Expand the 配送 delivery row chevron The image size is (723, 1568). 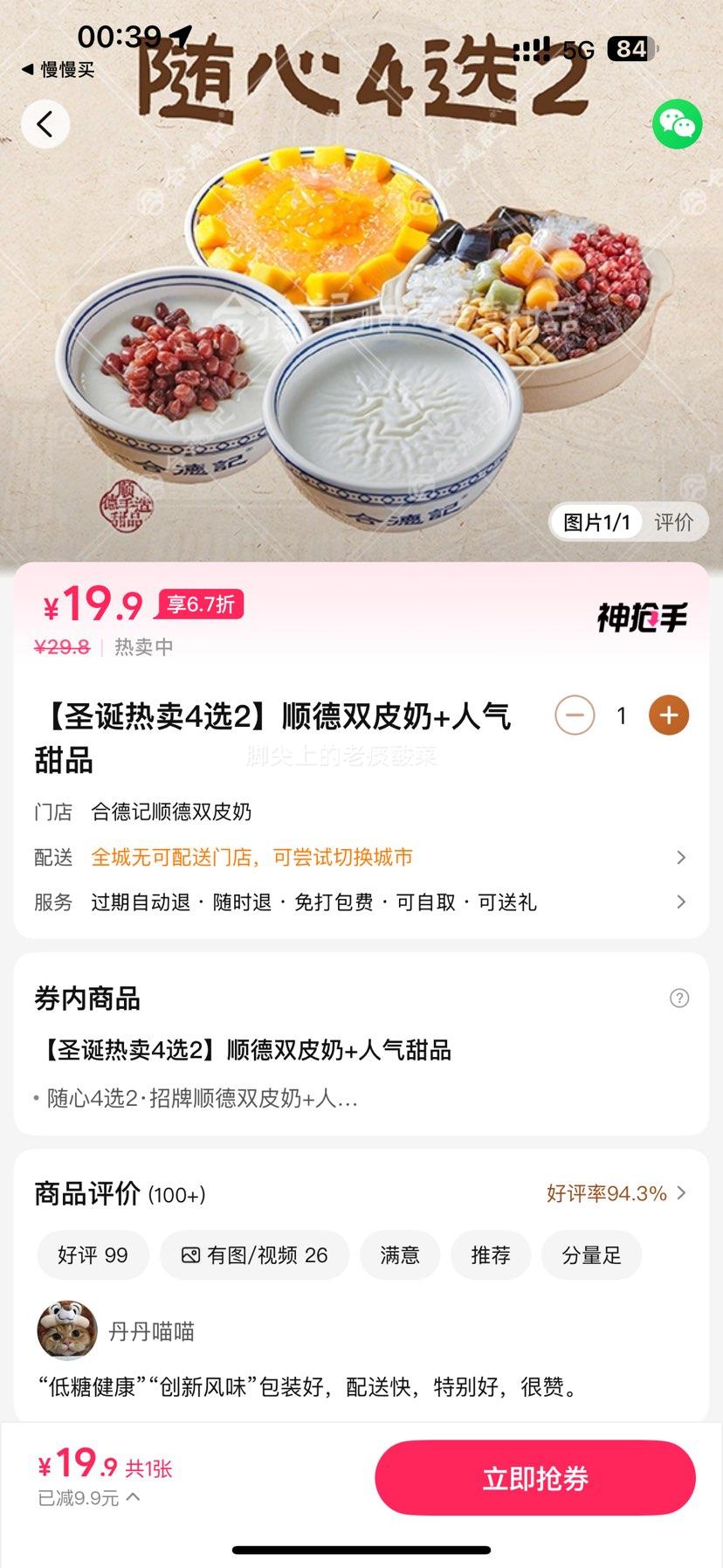680,857
